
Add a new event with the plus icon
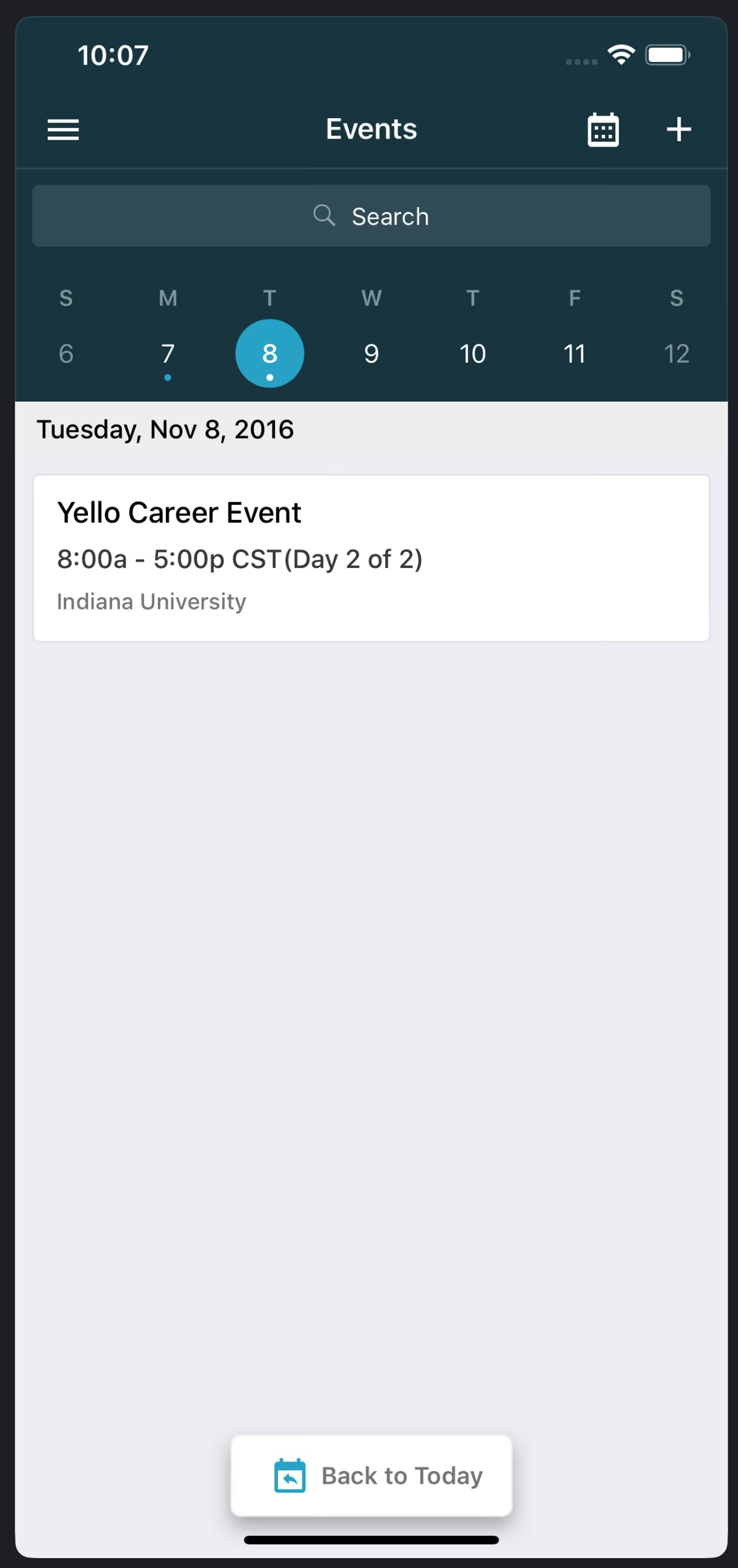click(679, 129)
